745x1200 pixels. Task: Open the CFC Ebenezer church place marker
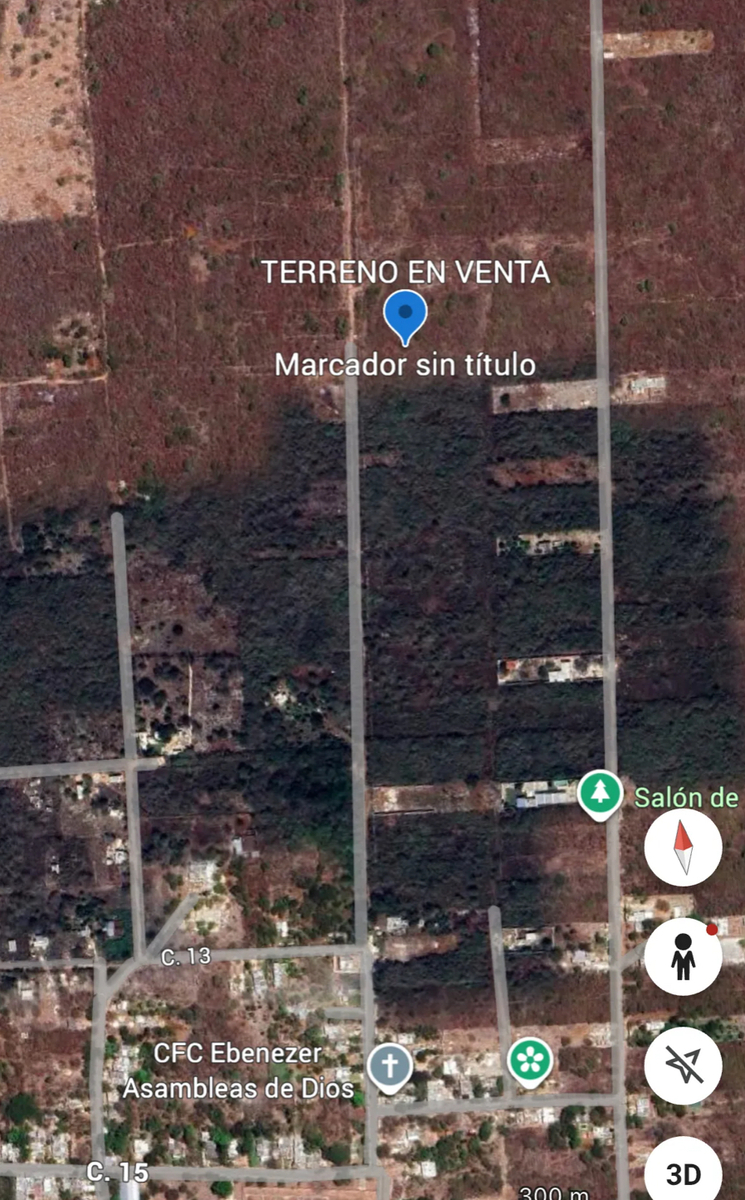tap(389, 1065)
